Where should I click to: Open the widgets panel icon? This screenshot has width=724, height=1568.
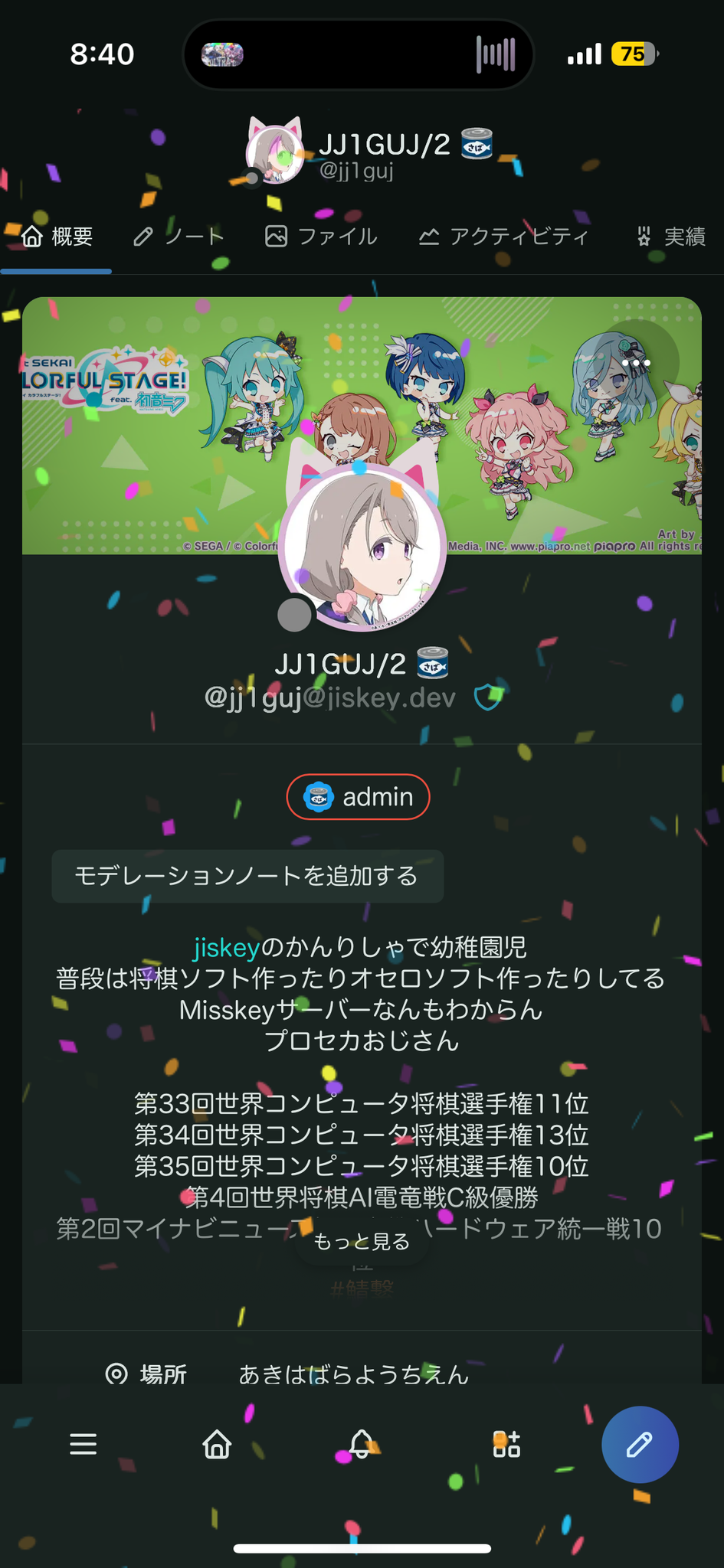click(x=506, y=1445)
